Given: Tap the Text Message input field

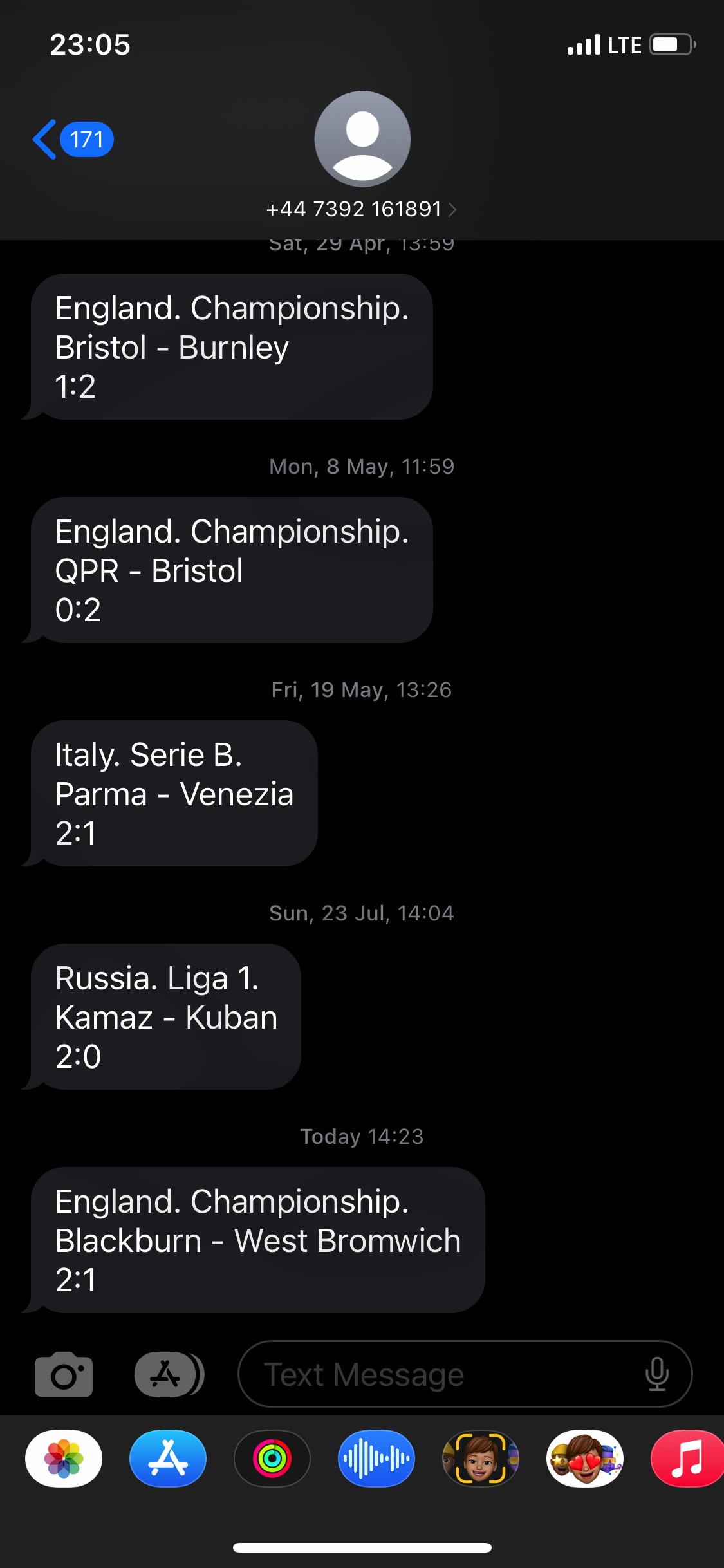Looking at the screenshot, I should click(465, 1374).
